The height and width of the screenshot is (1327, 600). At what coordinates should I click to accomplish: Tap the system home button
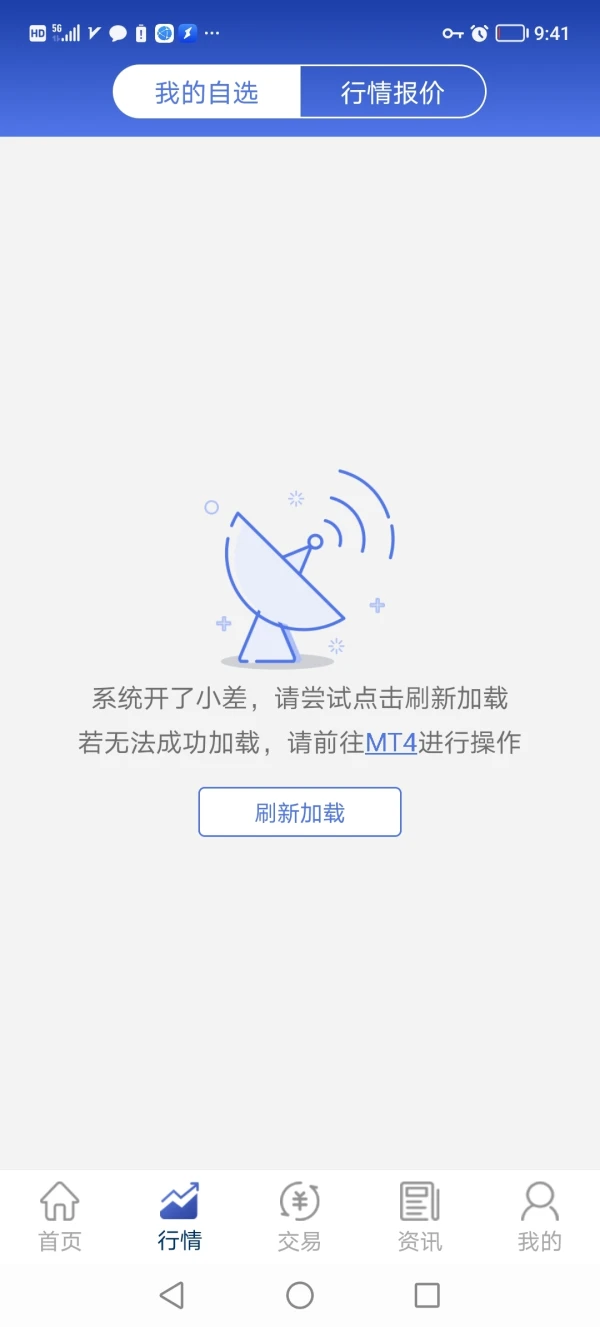pyautogui.click(x=300, y=1295)
